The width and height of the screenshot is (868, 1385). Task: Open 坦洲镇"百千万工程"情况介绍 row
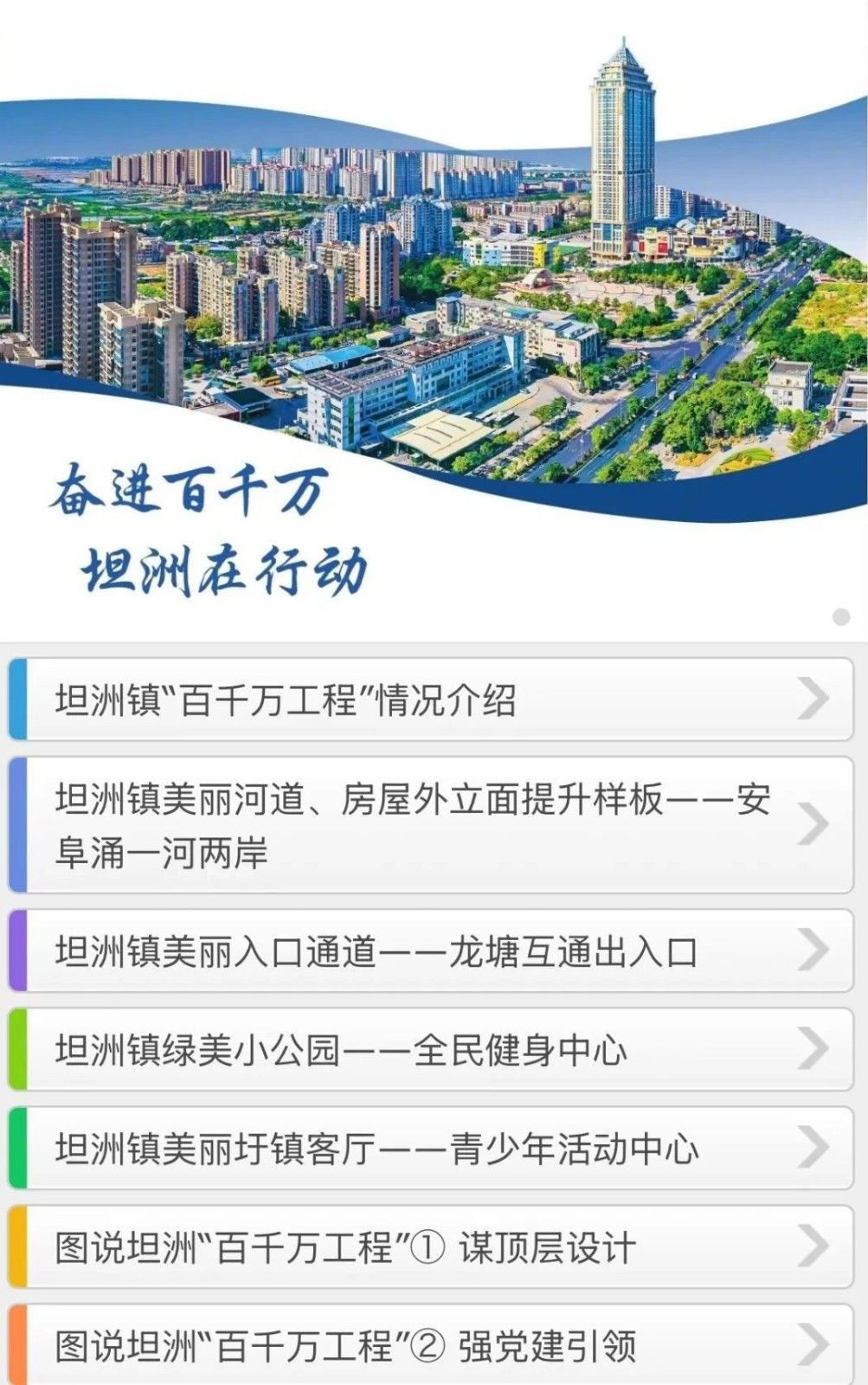click(x=430, y=699)
